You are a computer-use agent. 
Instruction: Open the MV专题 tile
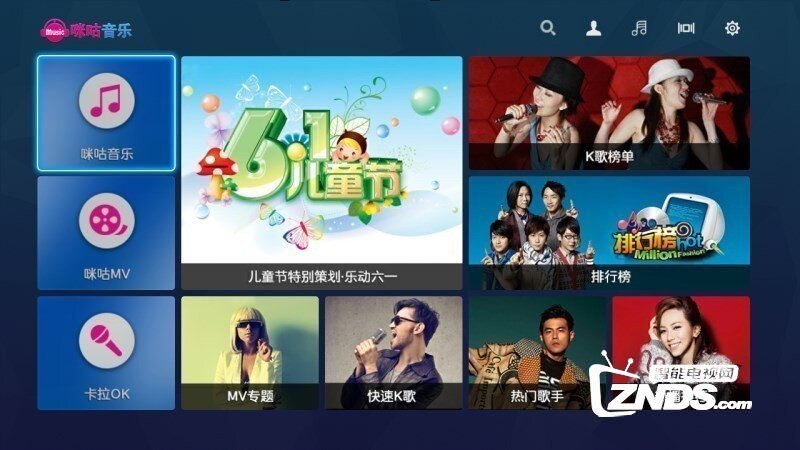(x=250, y=352)
